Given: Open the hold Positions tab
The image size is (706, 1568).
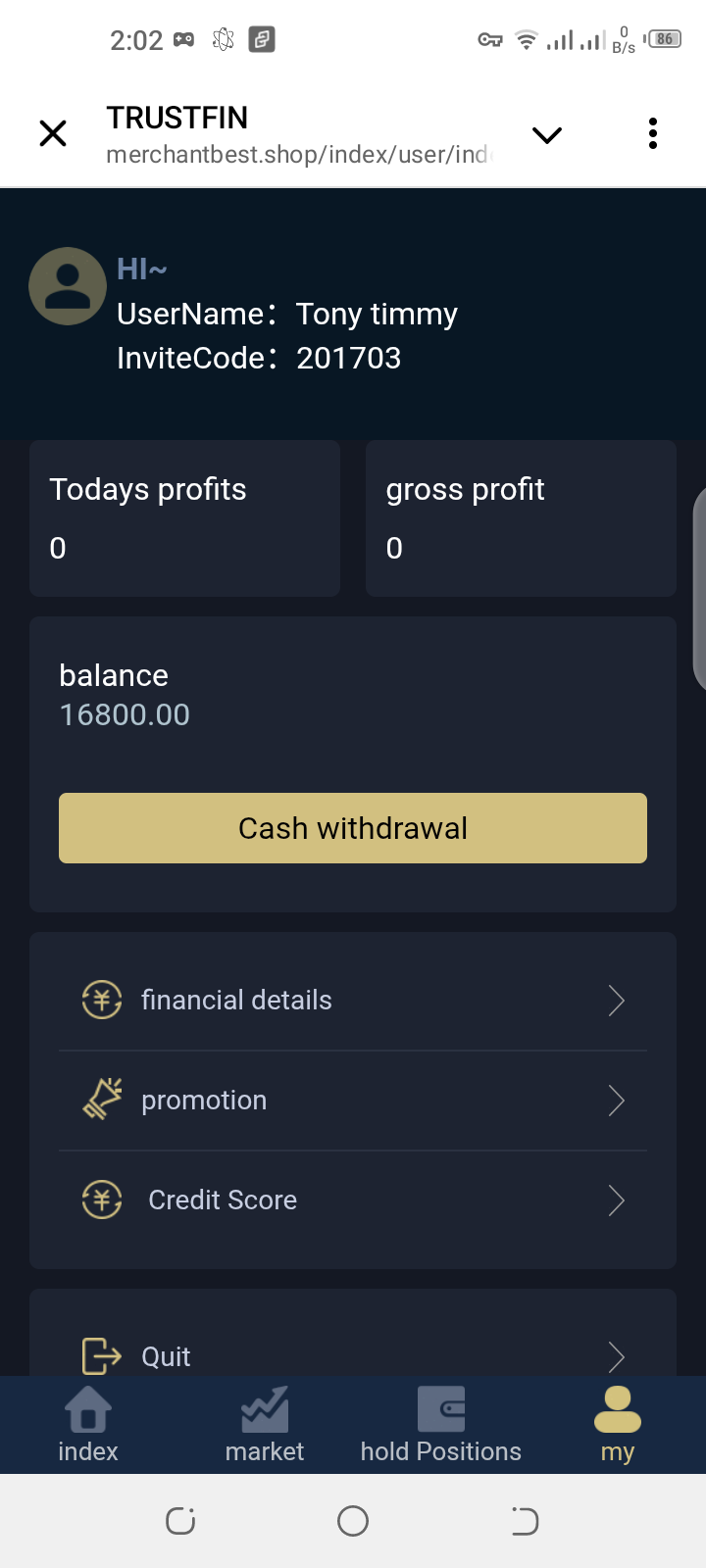Looking at the screenshot, I should (441, 1426).
